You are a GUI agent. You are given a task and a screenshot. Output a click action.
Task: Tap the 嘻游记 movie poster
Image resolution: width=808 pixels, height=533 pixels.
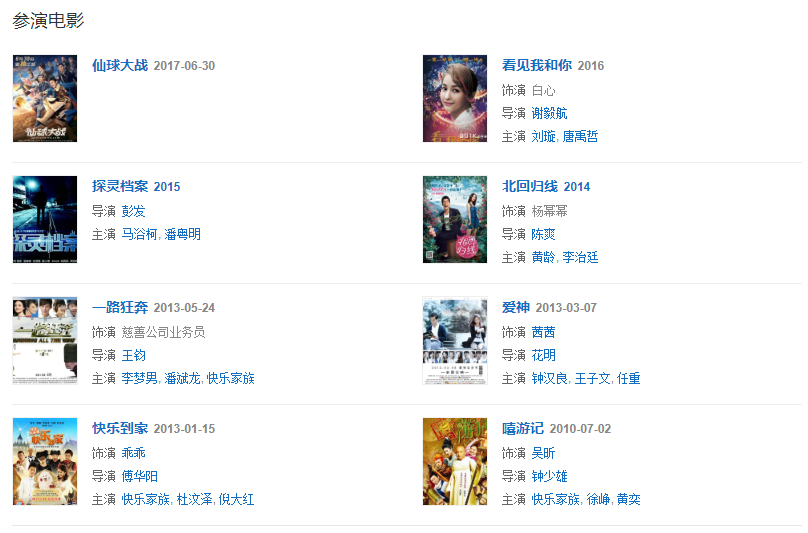click(x=454, y=461)
